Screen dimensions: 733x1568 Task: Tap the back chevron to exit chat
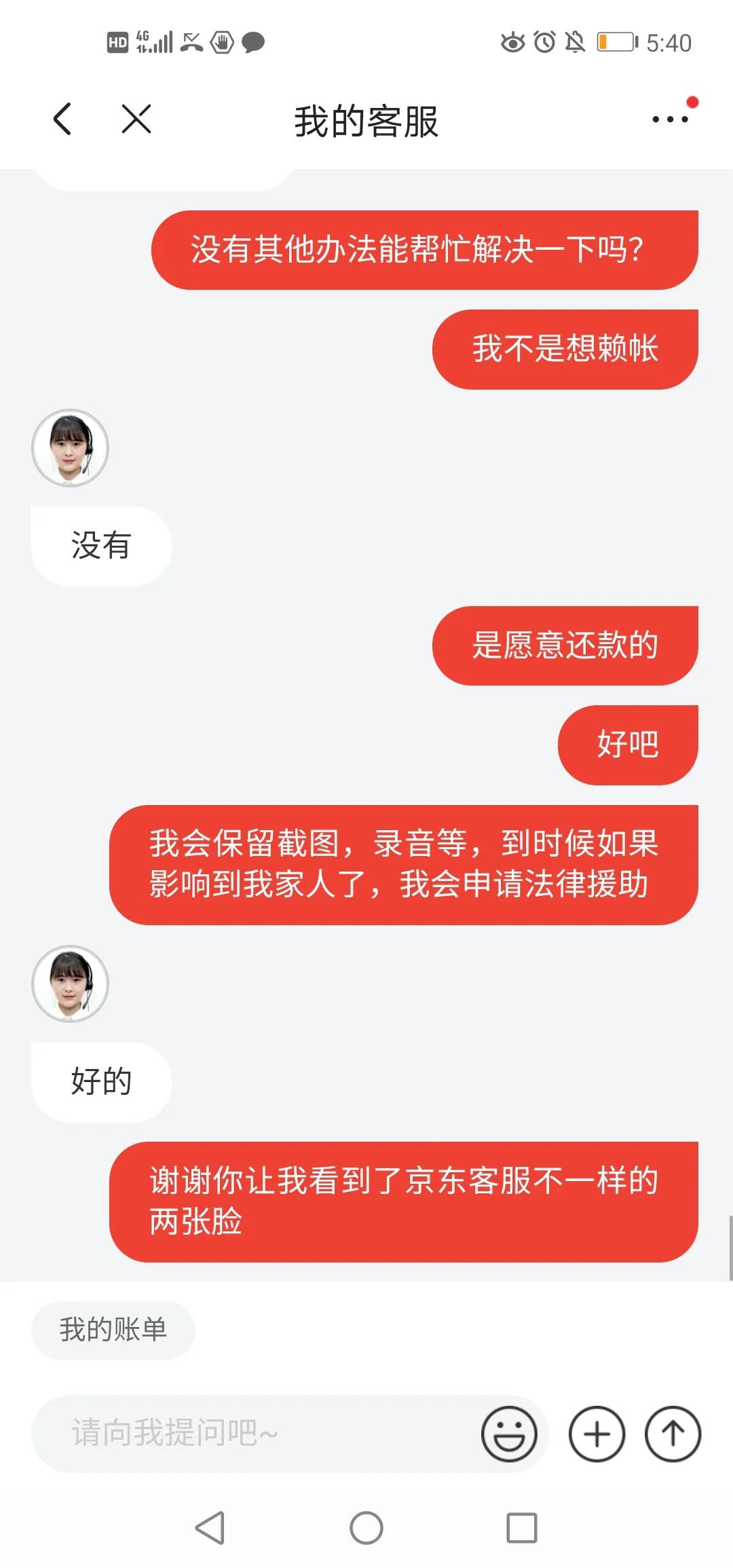coord(62,121)
